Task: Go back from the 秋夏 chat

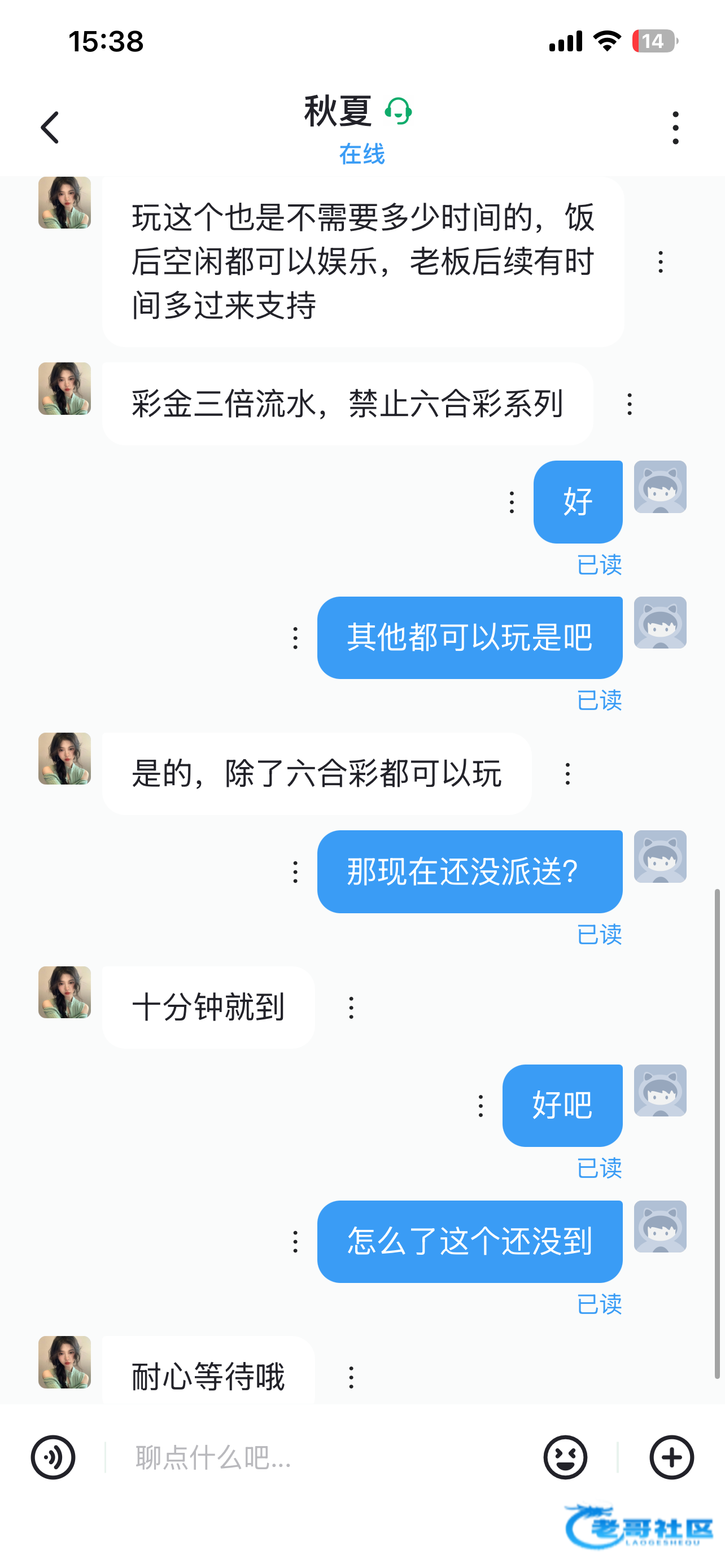Action: point(50,127)
